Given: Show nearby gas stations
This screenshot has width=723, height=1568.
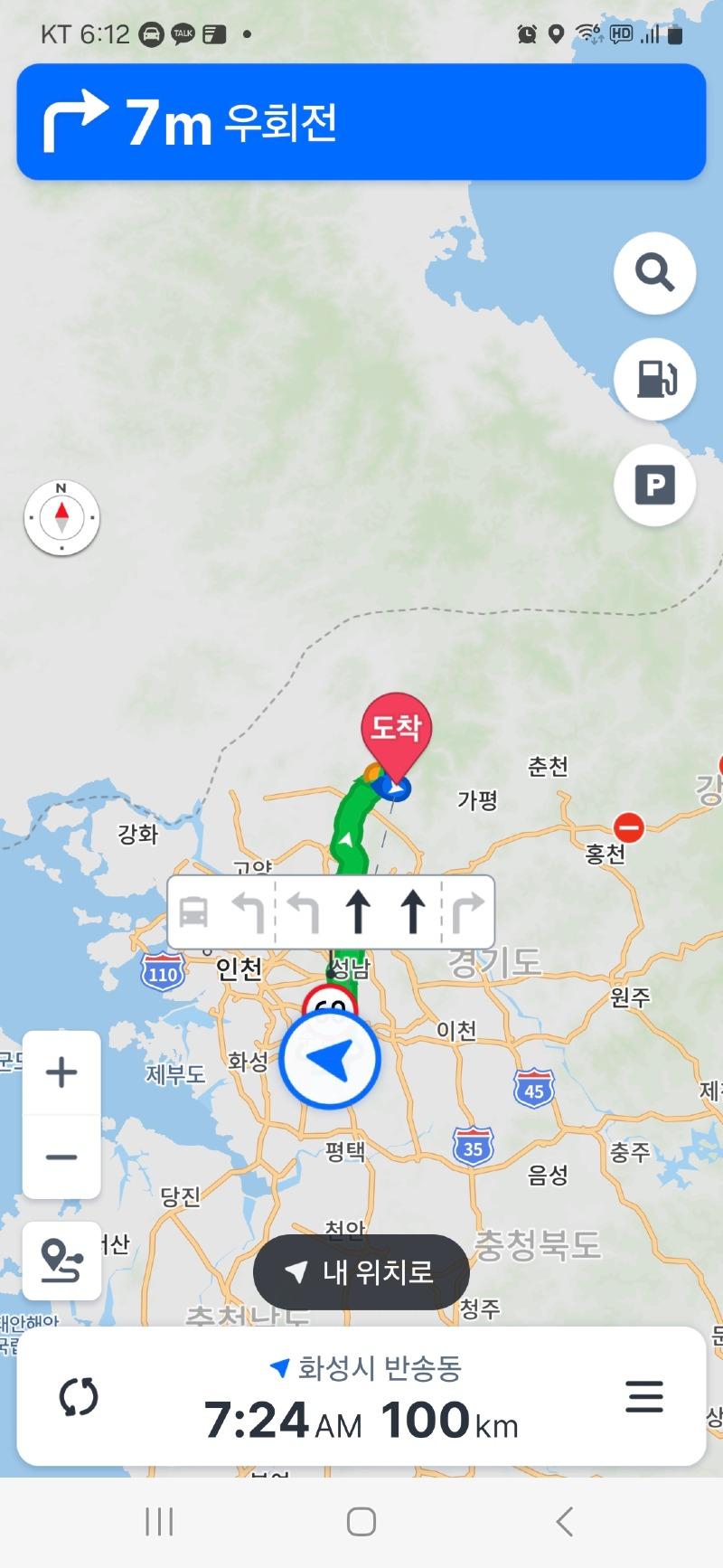Looking at the screenshot, I should 654,379.
